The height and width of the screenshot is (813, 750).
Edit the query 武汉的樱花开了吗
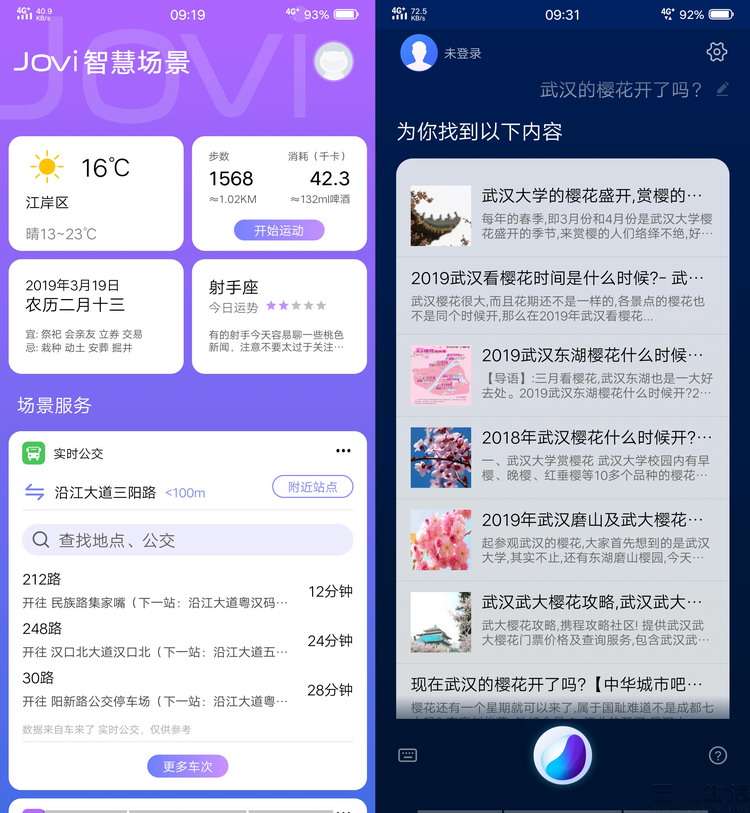point(723,89)
